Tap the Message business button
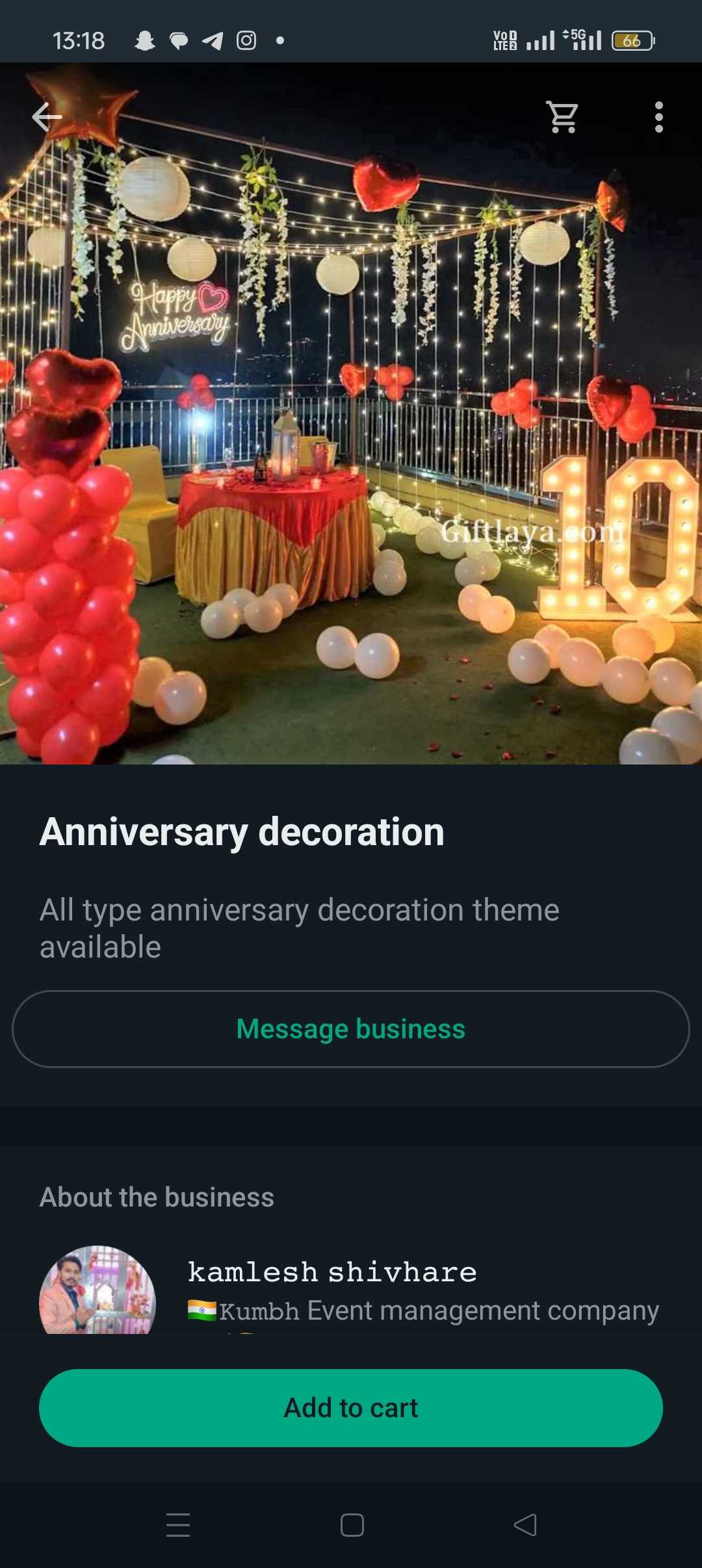 click(351, 1029)
